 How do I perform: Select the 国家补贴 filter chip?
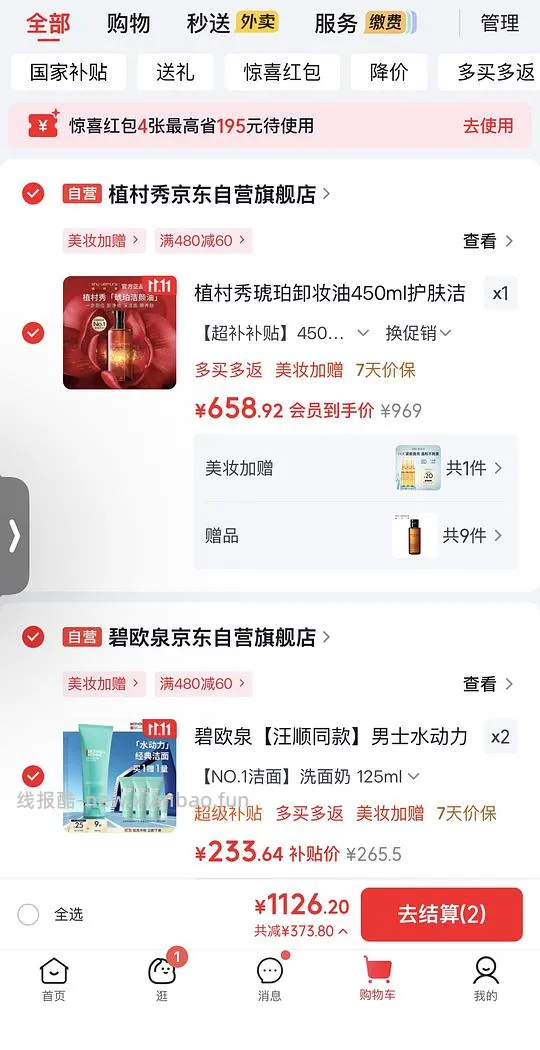click(x=68, y=72)
